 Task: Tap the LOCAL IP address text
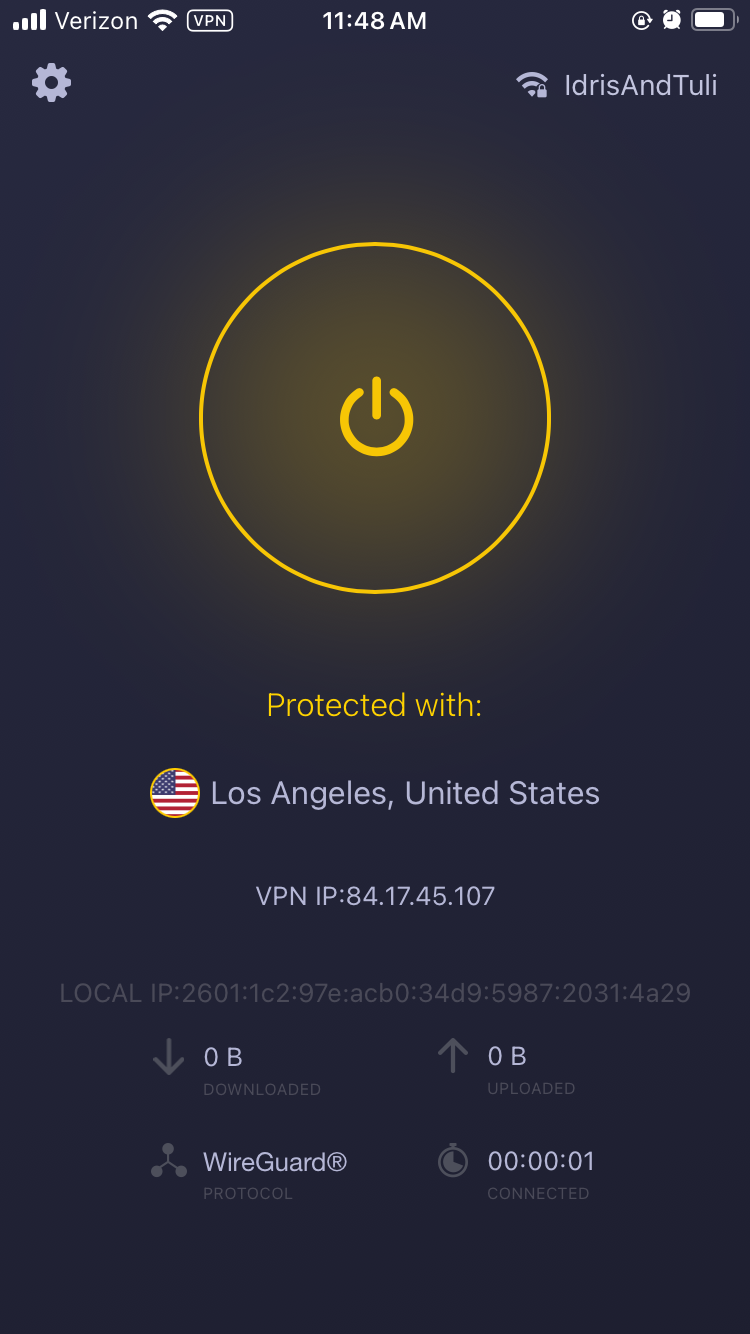pyautogui.click(x=375, y=993)
